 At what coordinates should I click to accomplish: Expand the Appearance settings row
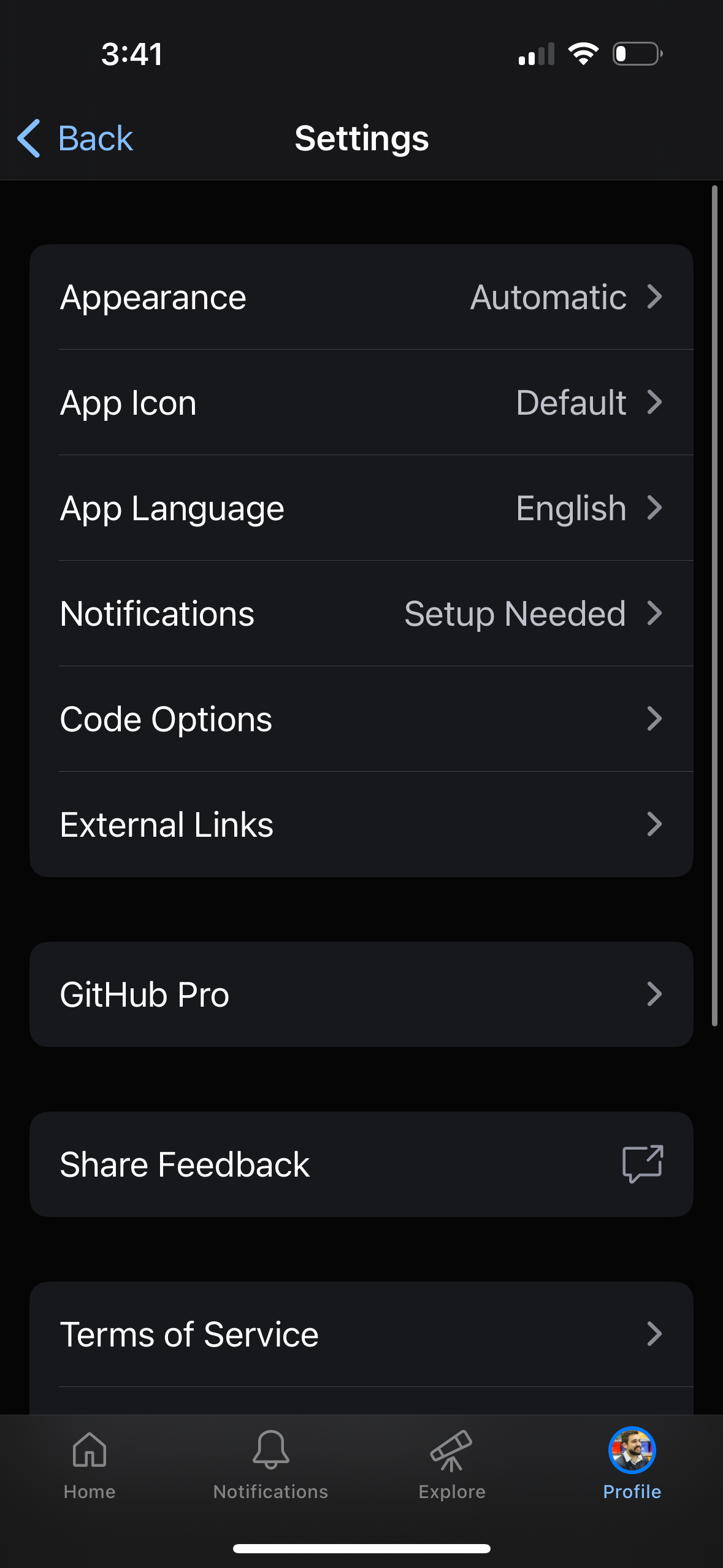click(361, 297)
